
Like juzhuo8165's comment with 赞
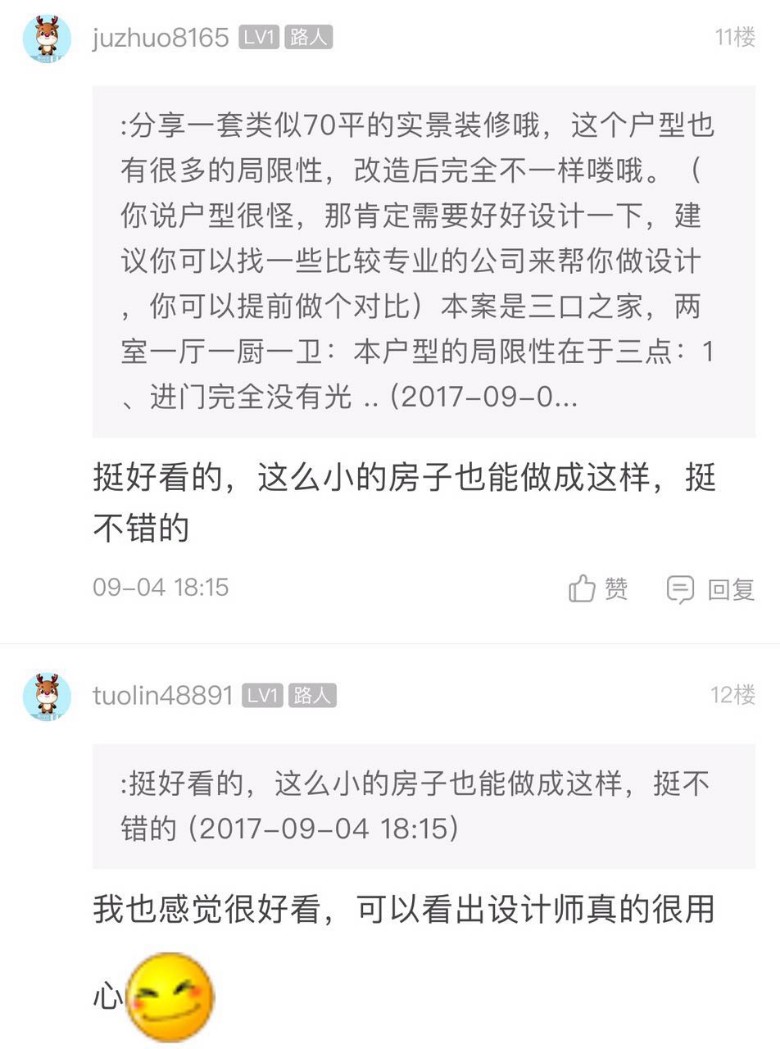click(599, 589)
